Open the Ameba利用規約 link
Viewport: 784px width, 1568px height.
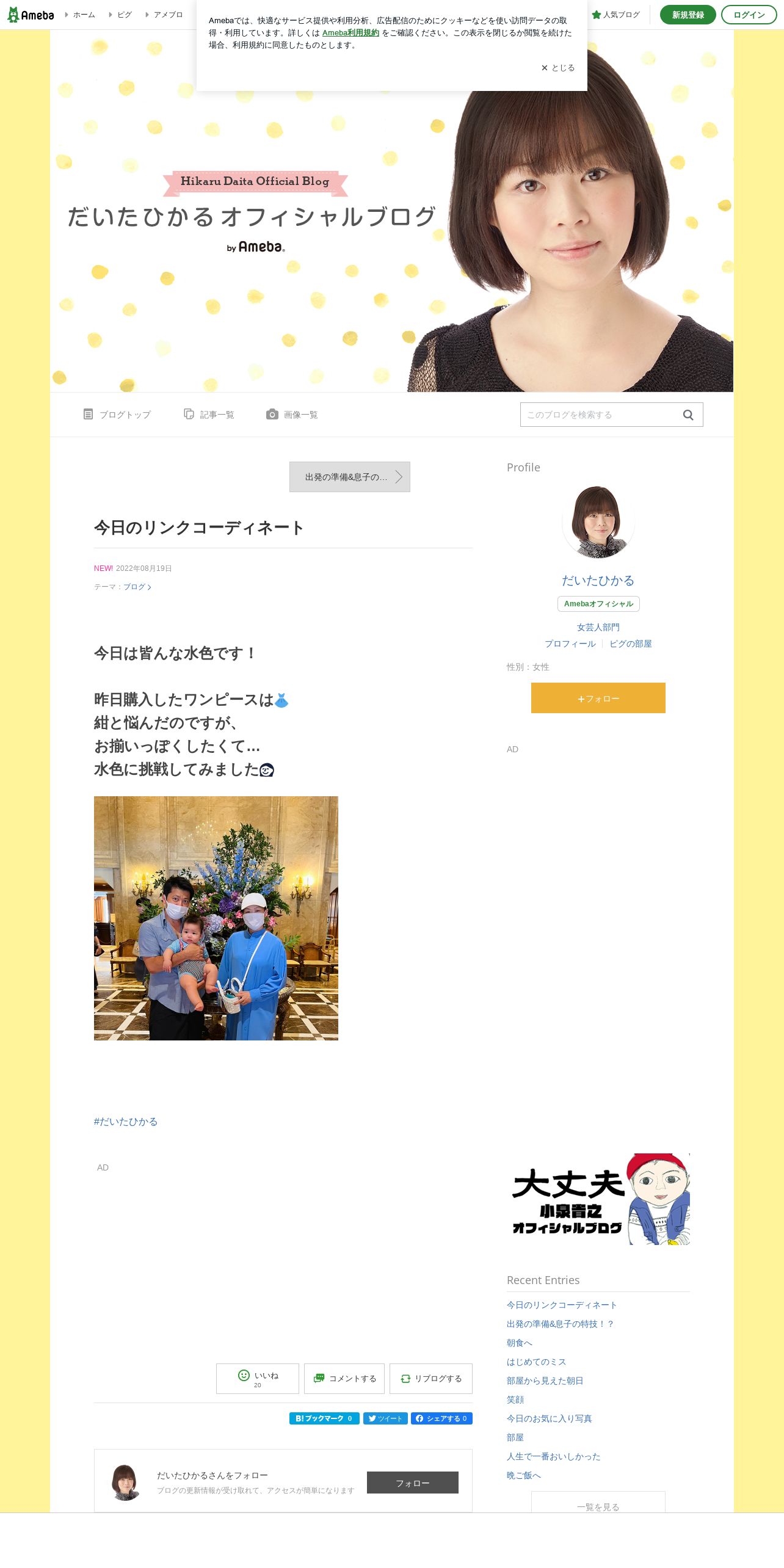point(350,33)
